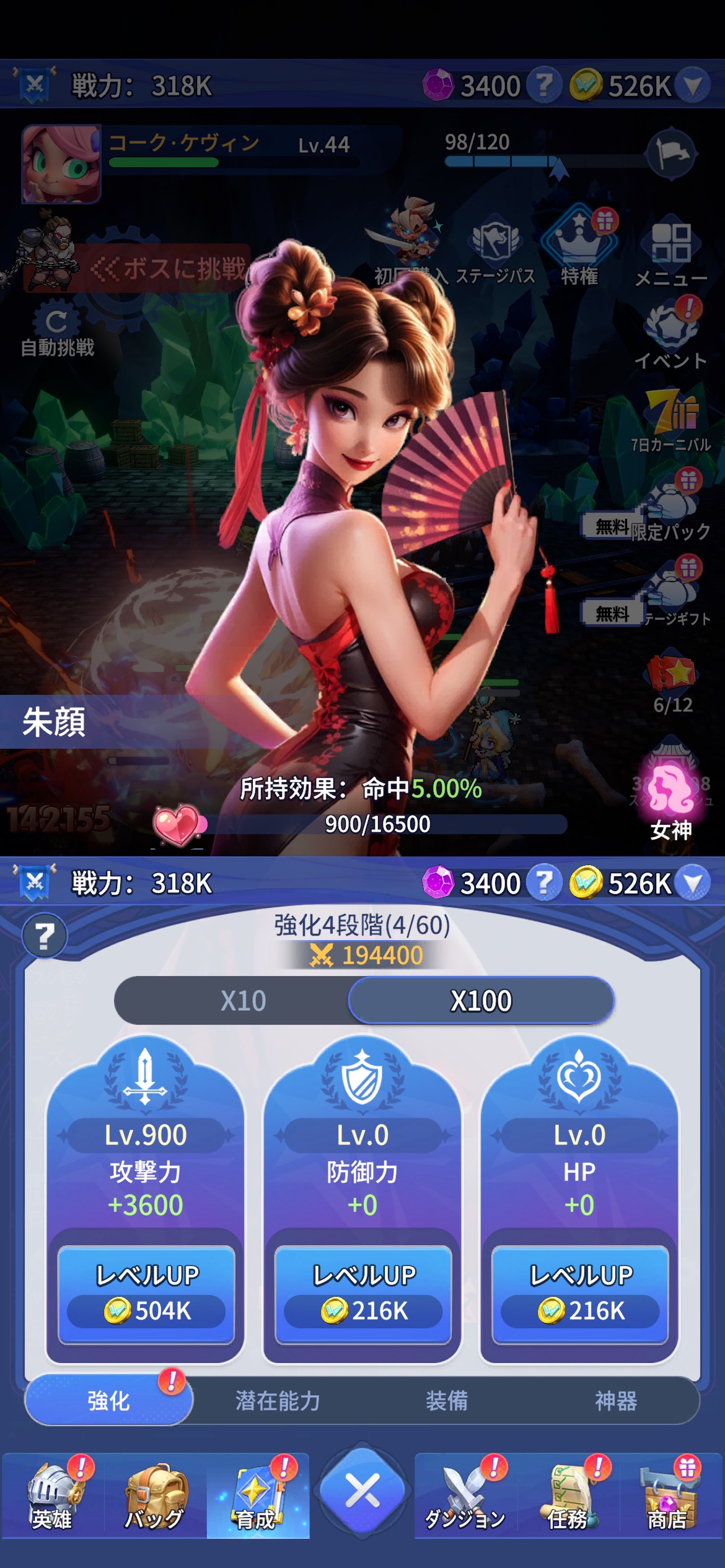Open the 英雄 heroes section
Viewport: 725px width, 1568px height.
[x=52, y=1497]
